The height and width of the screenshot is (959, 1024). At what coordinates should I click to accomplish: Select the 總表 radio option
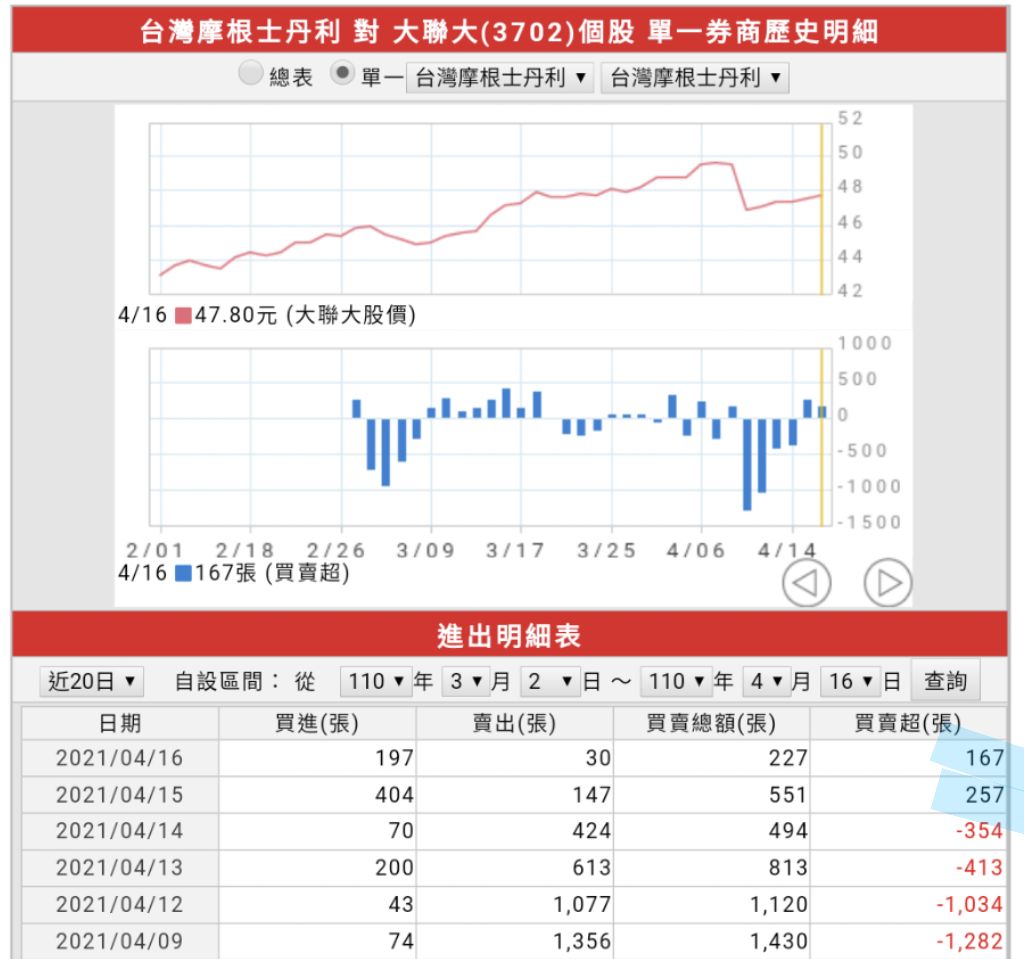pos(251,75)
